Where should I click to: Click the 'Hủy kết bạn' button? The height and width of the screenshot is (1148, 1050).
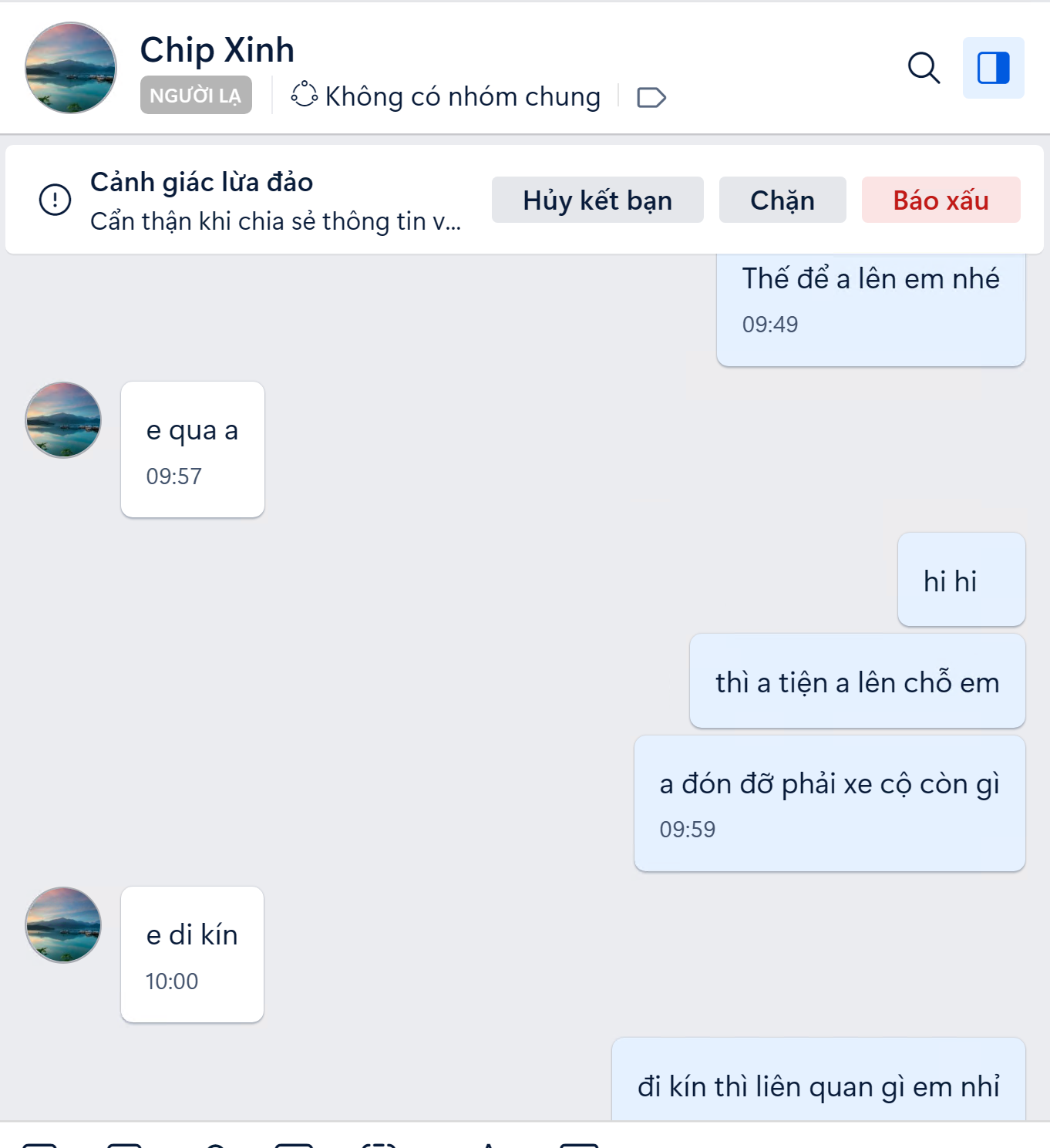pos(597,200)
